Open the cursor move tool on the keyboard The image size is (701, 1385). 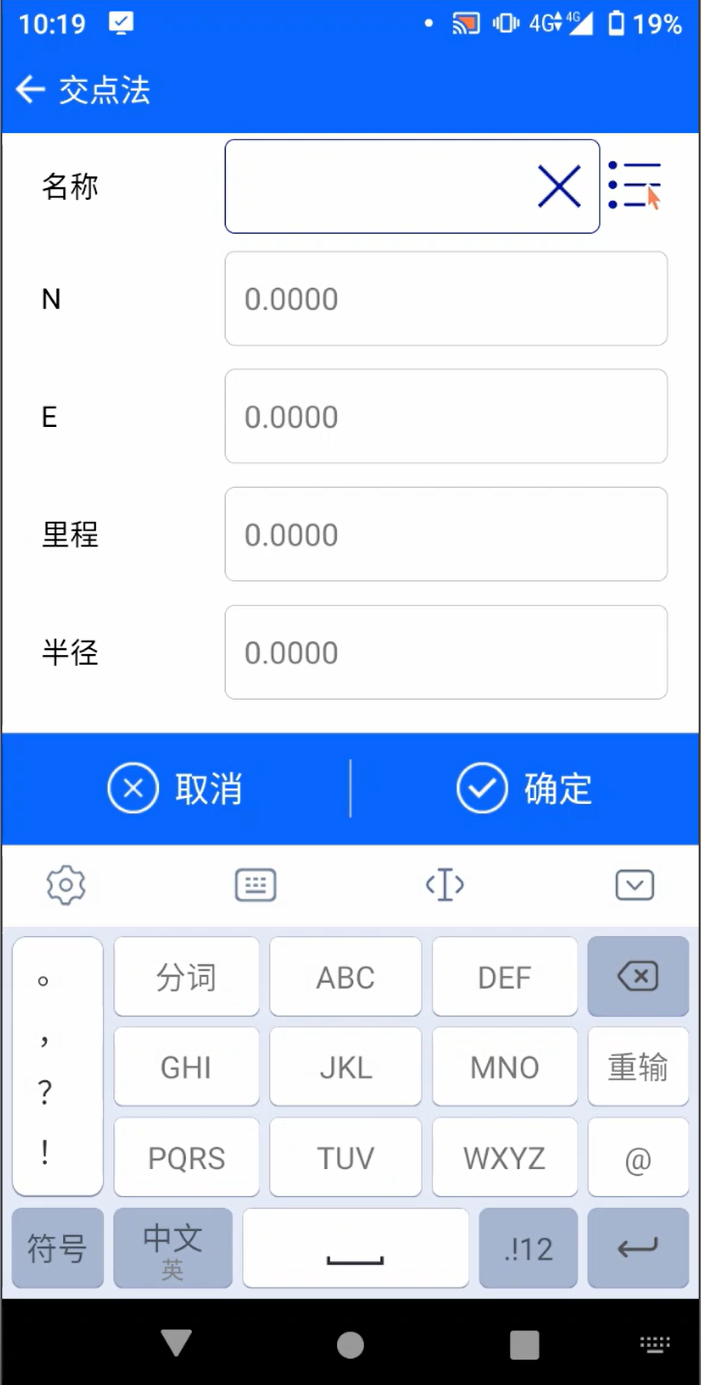(445, 885)
